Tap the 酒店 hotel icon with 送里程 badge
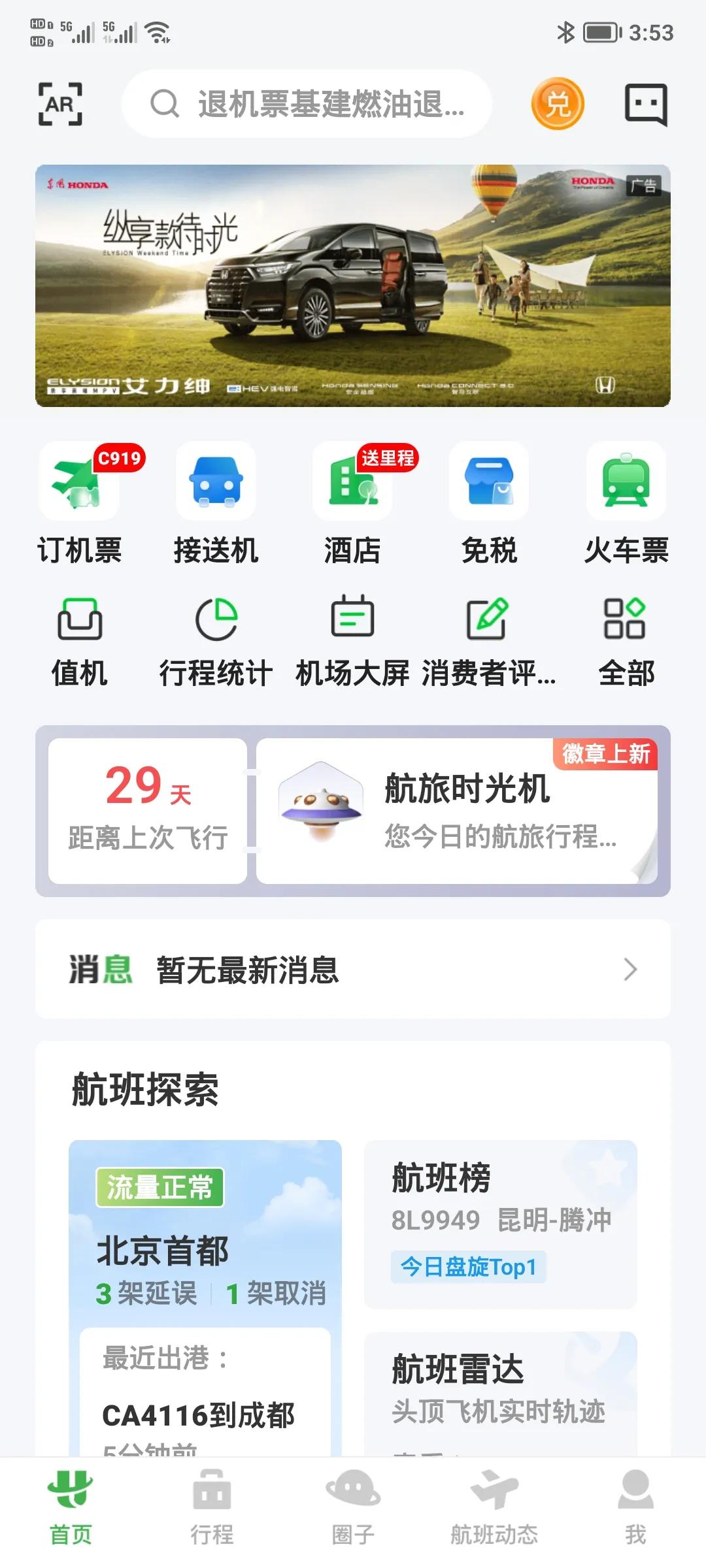This screenshot has height=1568, width=706. coord(353,506)
